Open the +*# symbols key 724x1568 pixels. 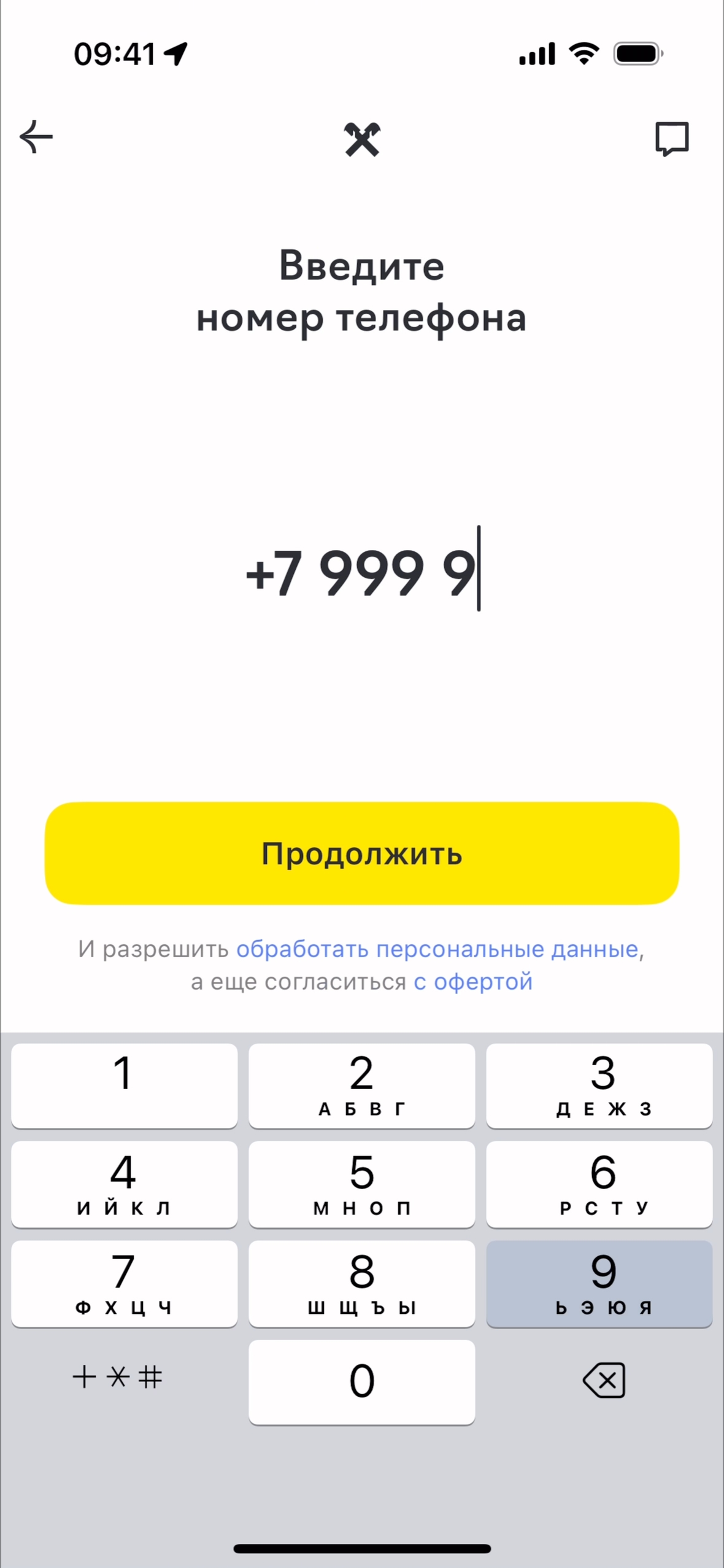pos(118,1377)
